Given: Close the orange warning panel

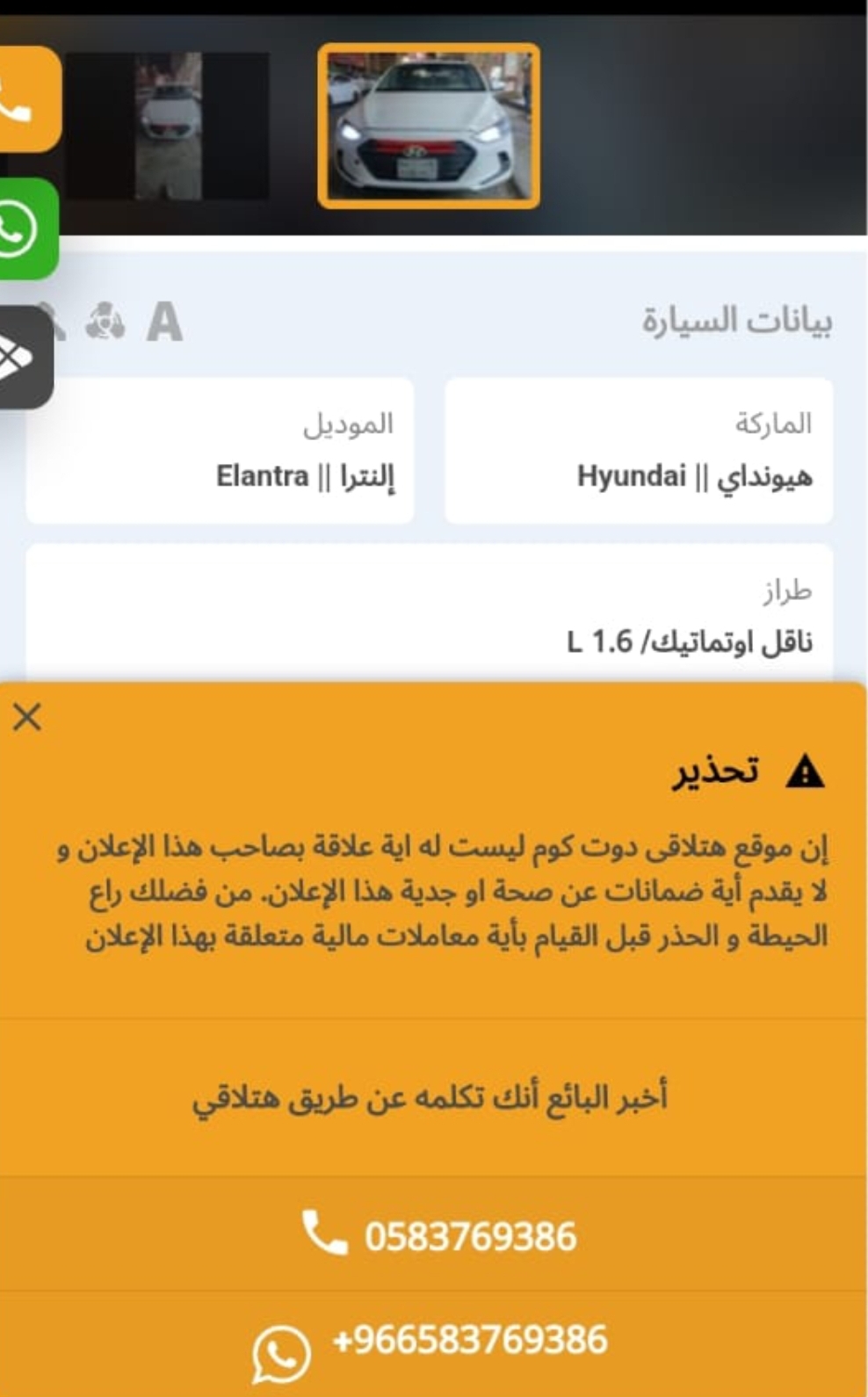Looking at the screenshot, I should tap(27, 718).
